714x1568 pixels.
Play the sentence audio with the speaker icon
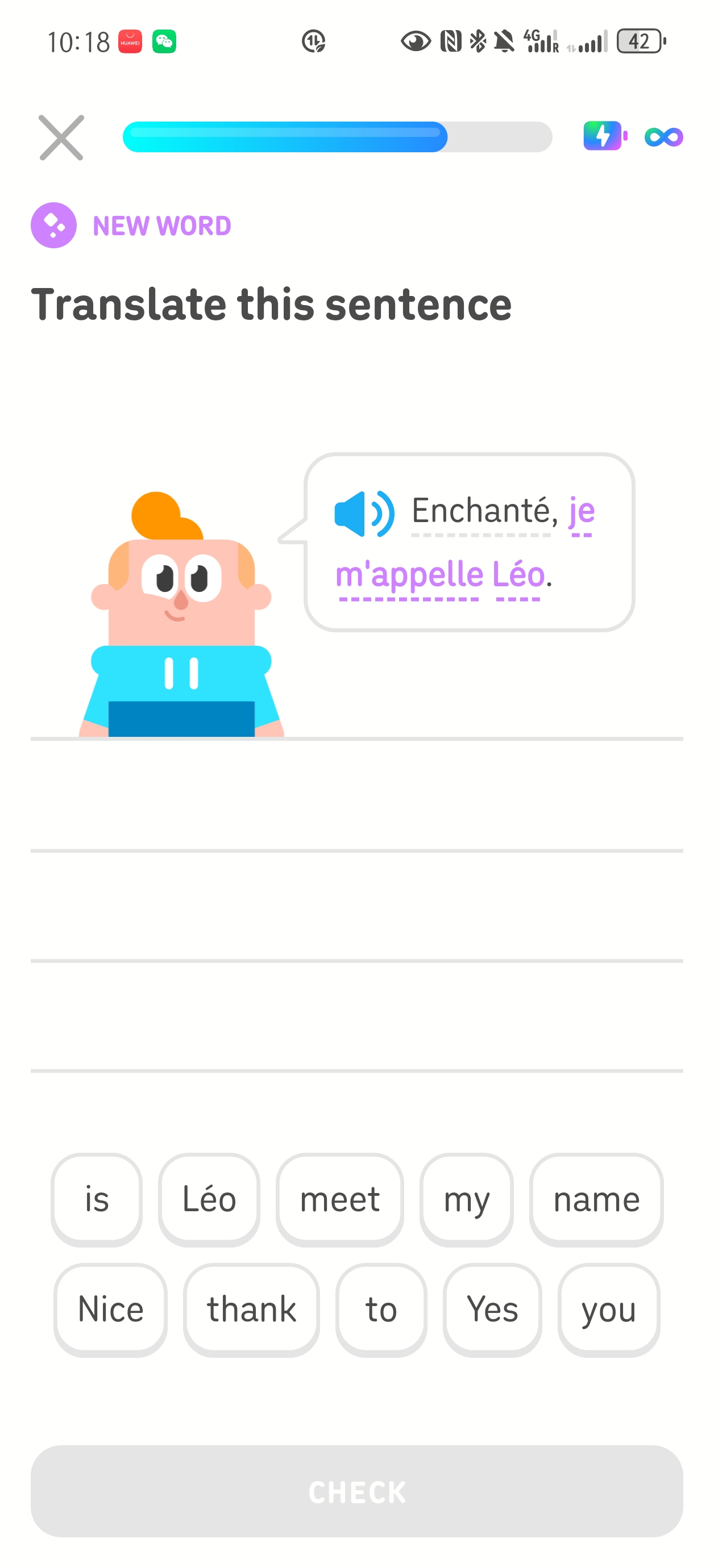tap(364, 514)
